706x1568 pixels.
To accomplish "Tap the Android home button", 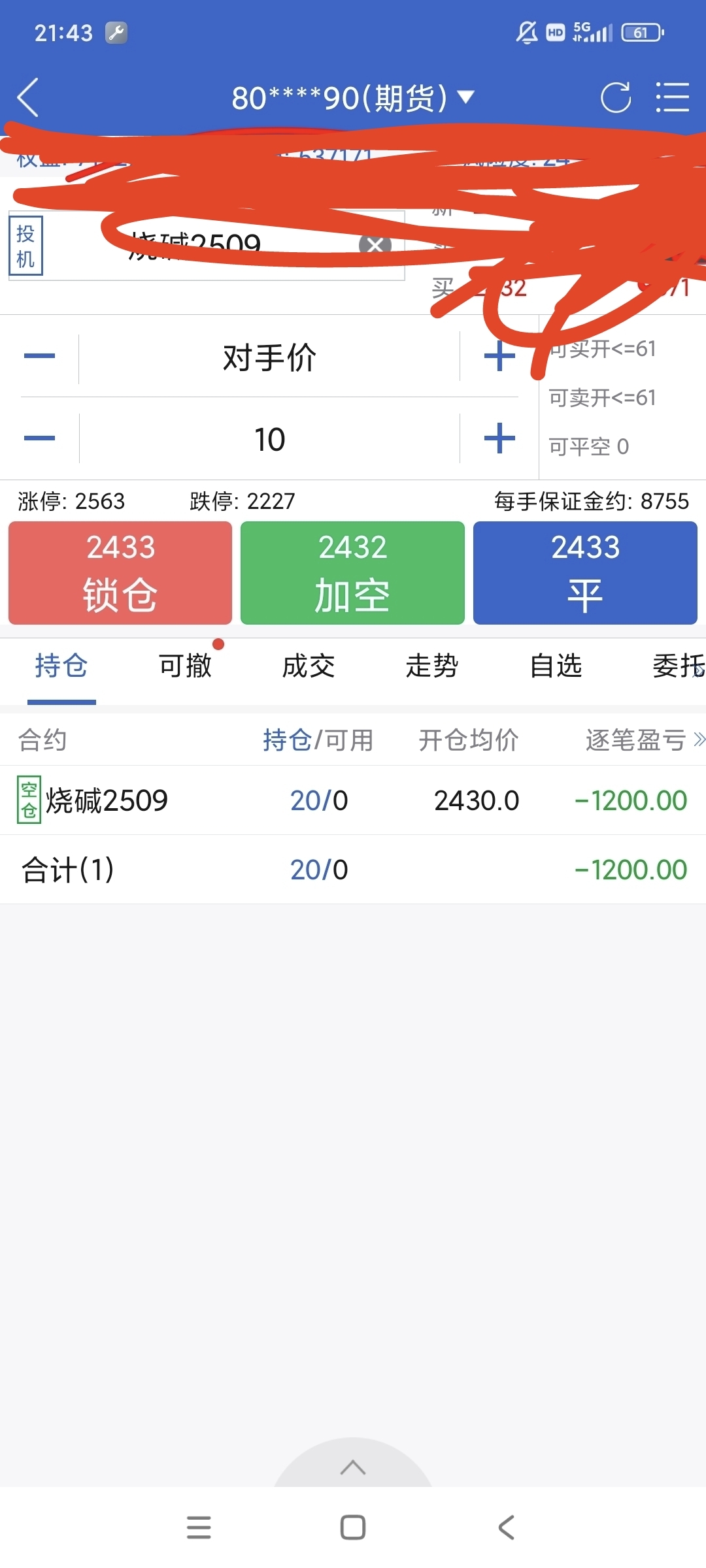I will click(353, 1527).
